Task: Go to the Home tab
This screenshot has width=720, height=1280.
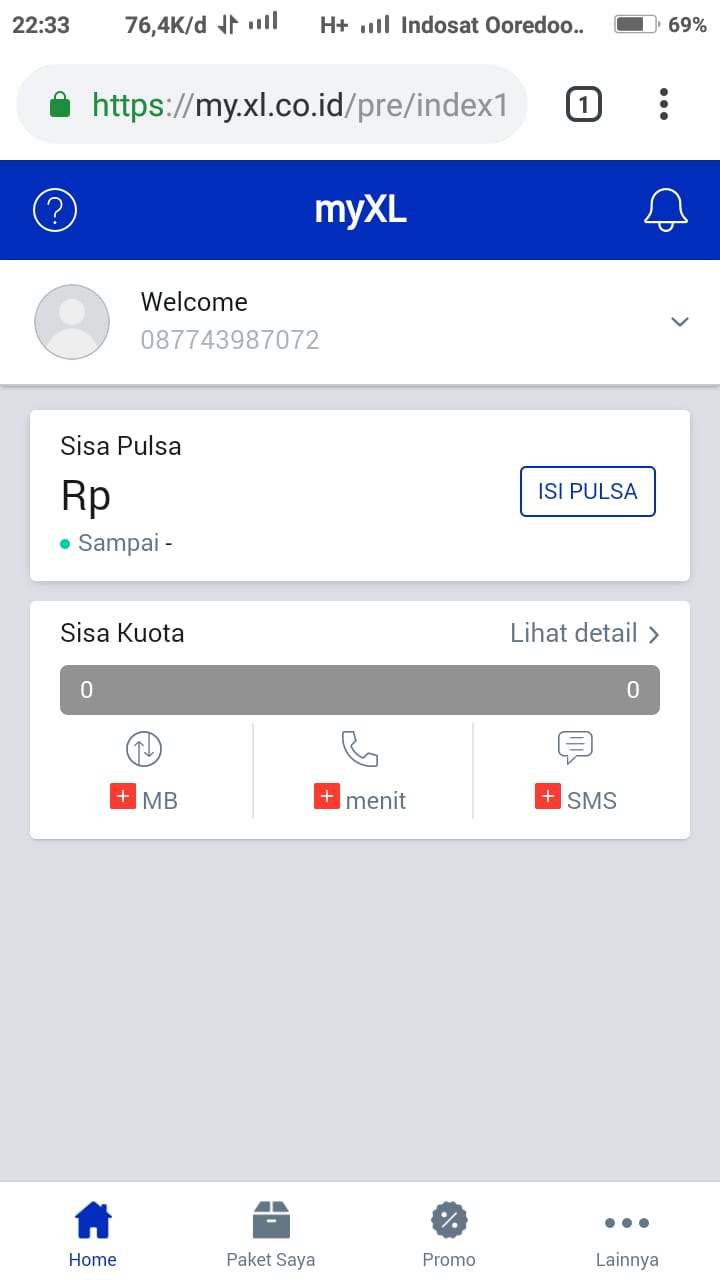Action: [x=93, y=1233]
